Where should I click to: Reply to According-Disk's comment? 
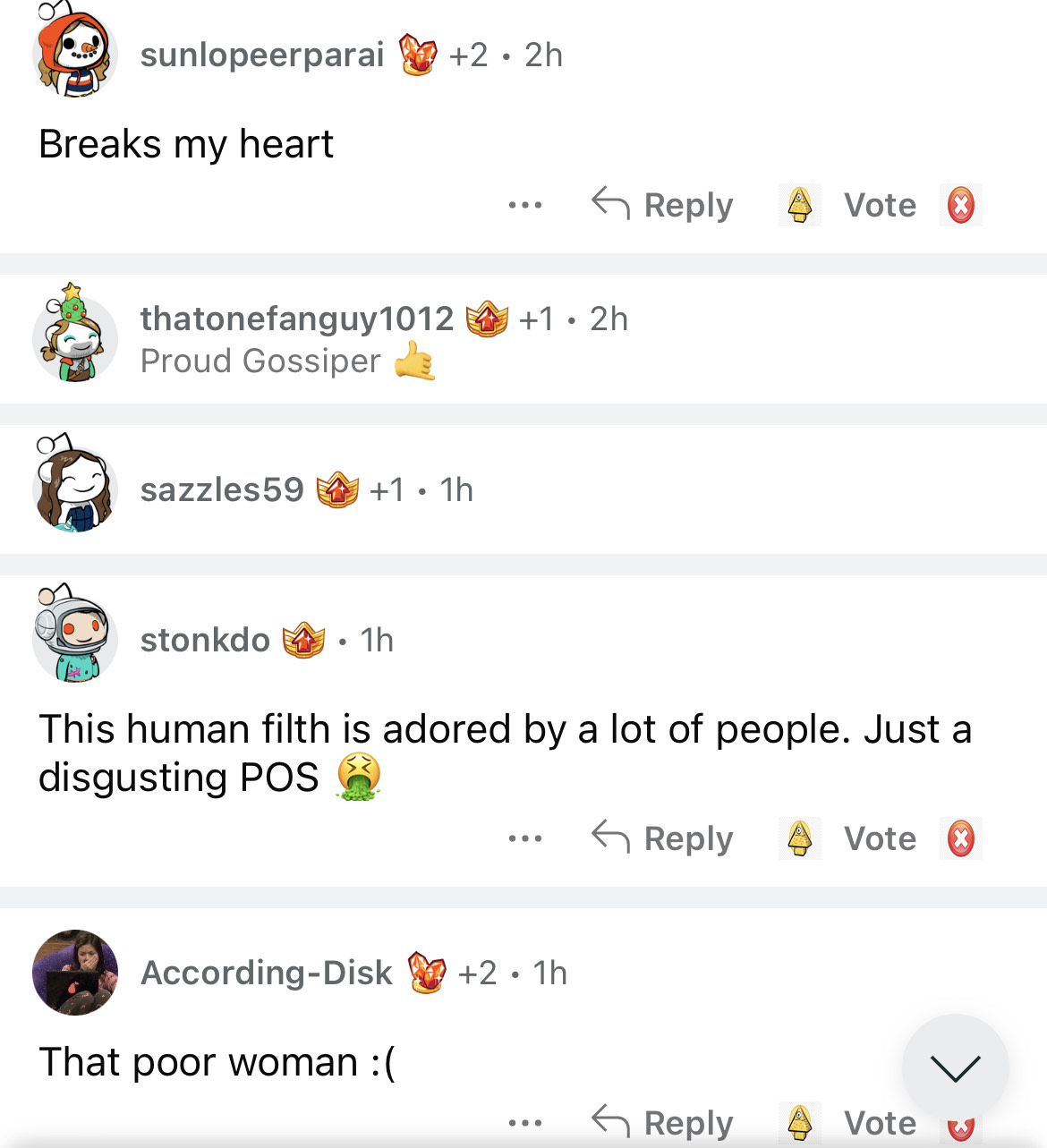(663, 1122)
